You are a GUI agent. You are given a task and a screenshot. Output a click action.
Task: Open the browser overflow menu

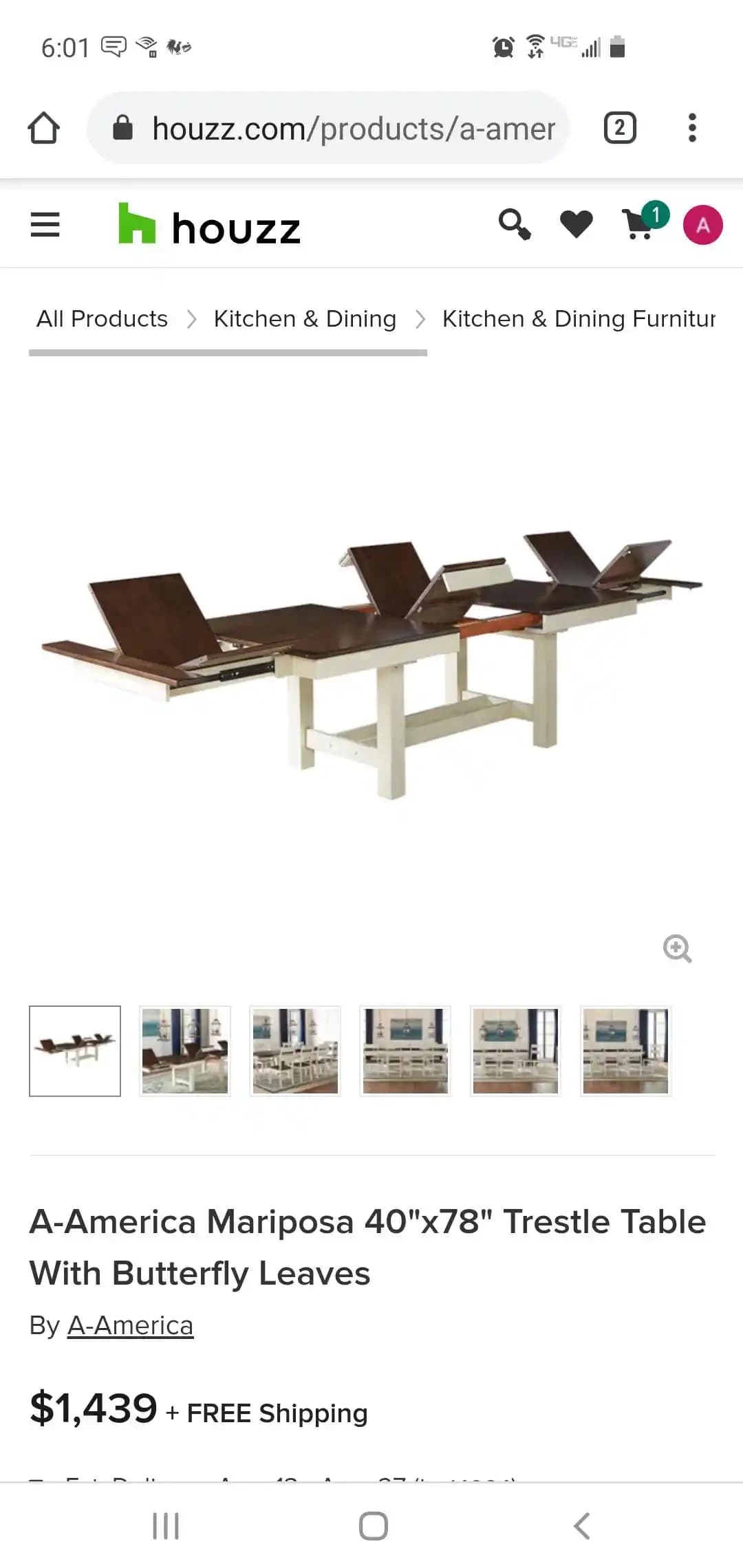click(x=692, y=129)
